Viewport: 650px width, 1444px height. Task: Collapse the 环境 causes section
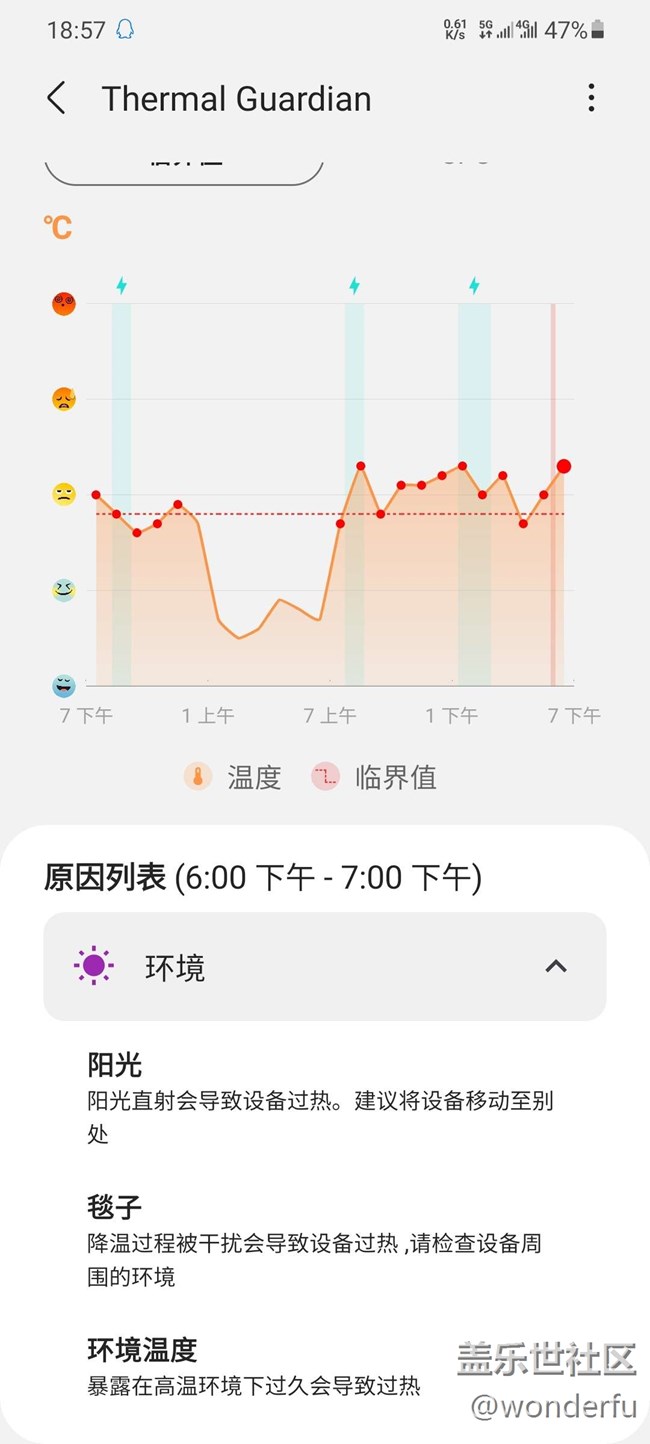555,966
